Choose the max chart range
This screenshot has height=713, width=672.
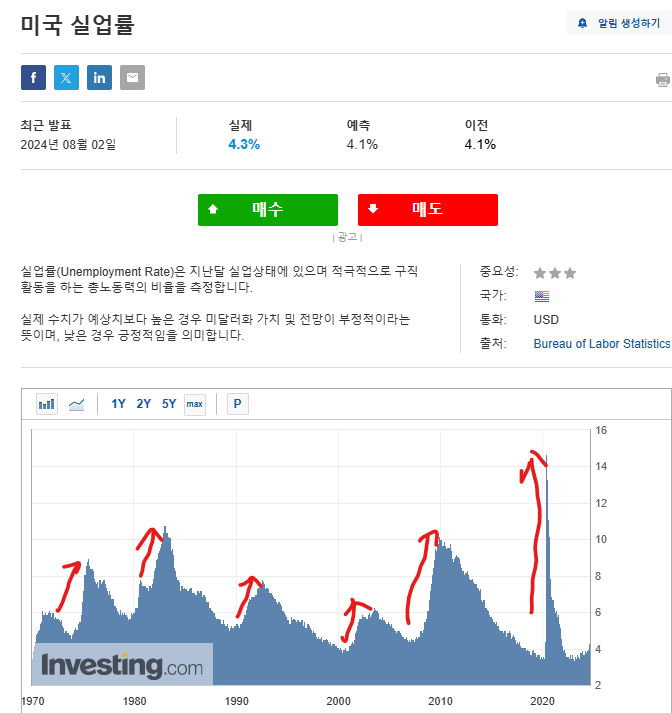click(x=195, y=404)
